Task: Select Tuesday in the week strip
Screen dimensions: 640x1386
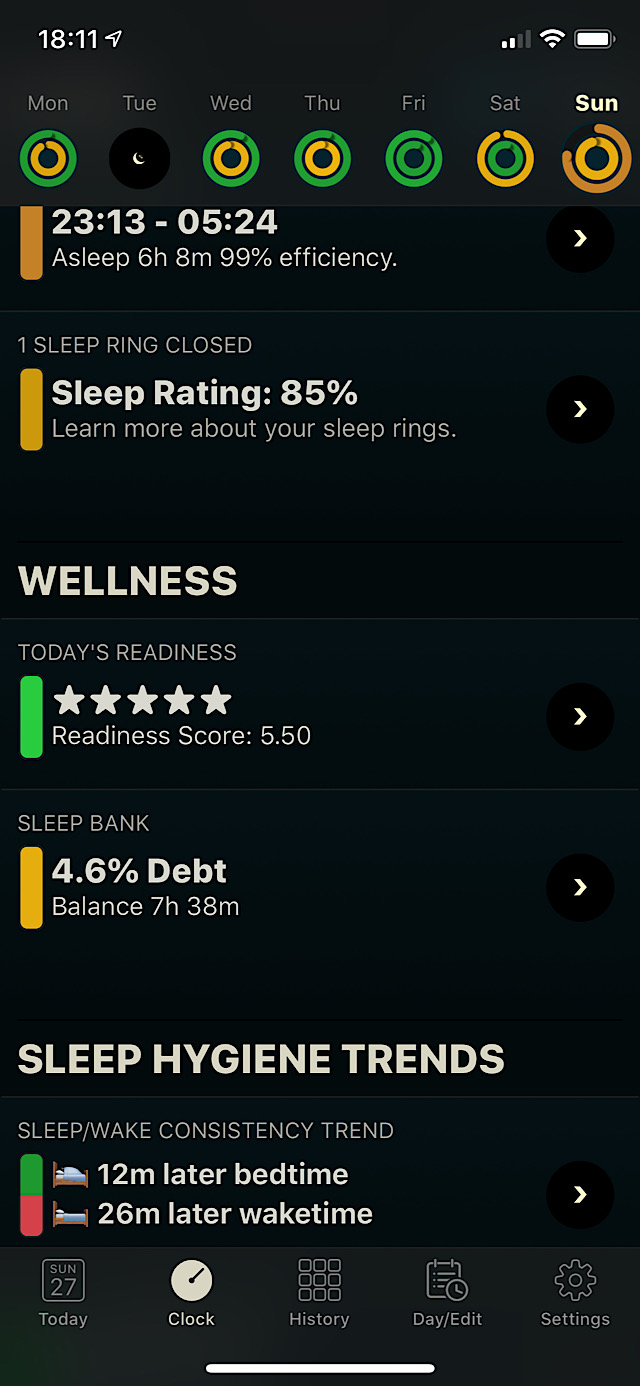Action: (x=139, y=157)
